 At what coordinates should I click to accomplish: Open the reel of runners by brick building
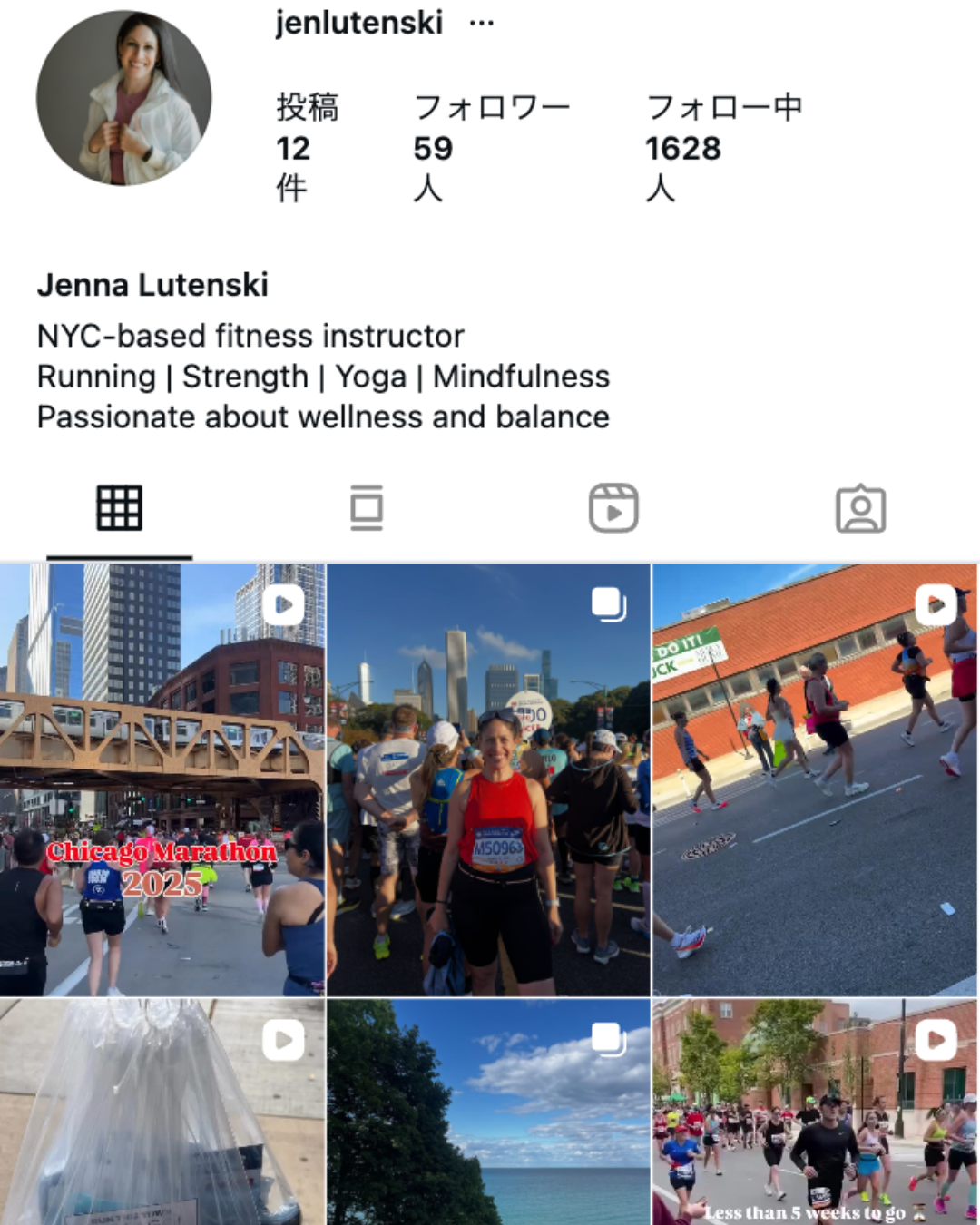click(815, 780)
